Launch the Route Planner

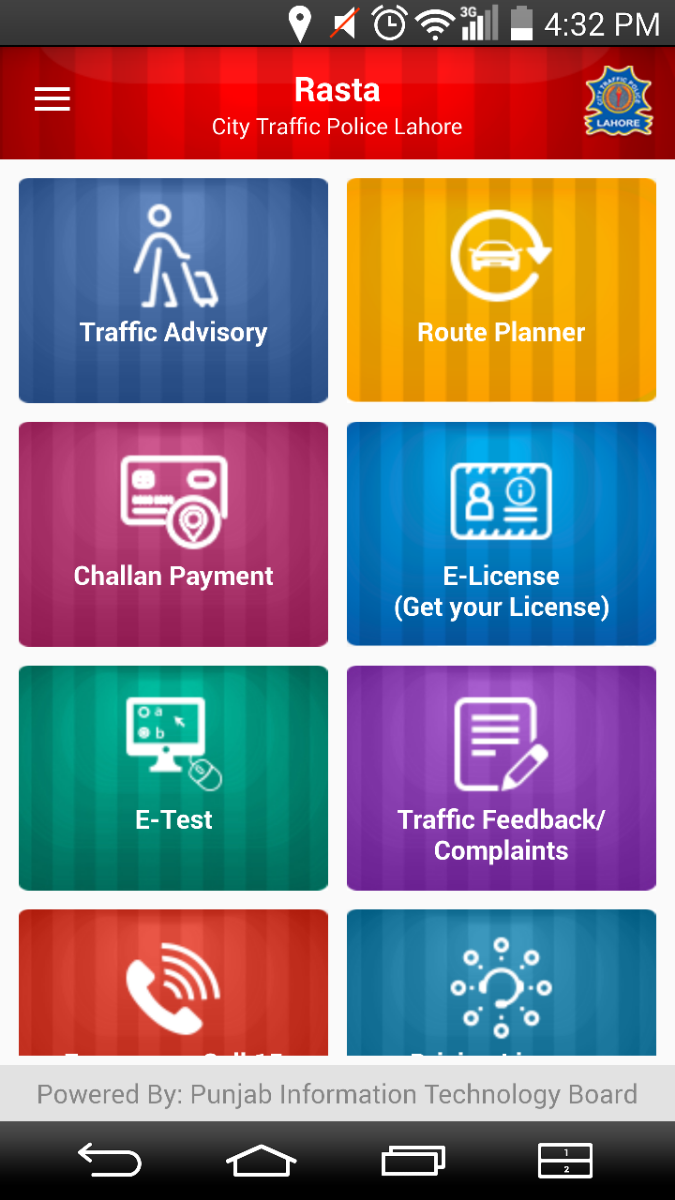501,290
